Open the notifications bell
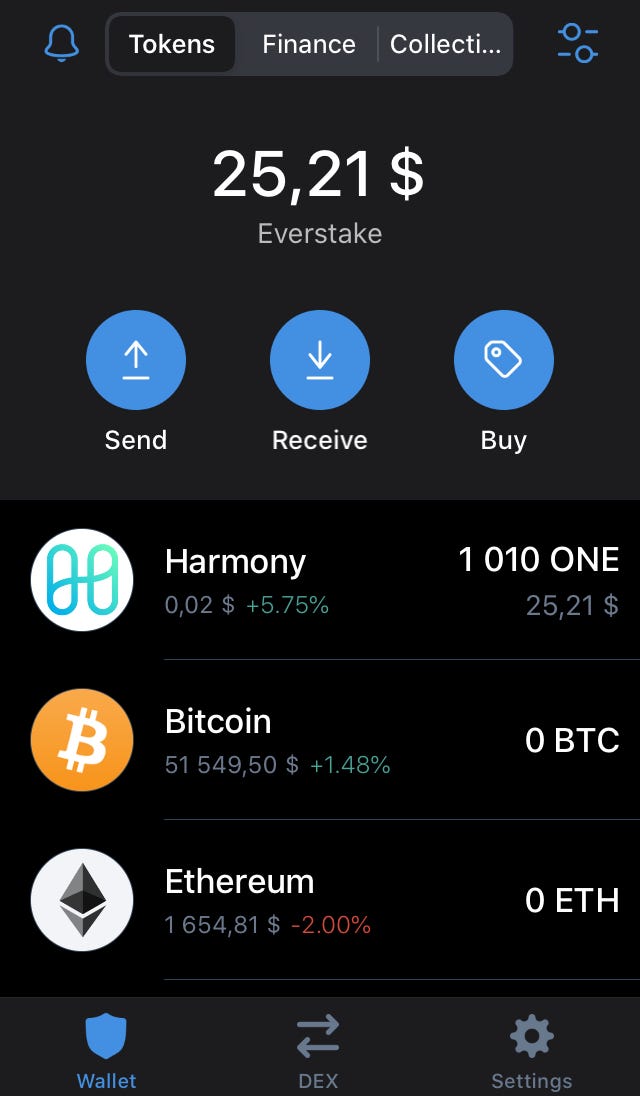Image resolution: width=640 pixels, height=1096 pixels. click(x=62, y=43)
